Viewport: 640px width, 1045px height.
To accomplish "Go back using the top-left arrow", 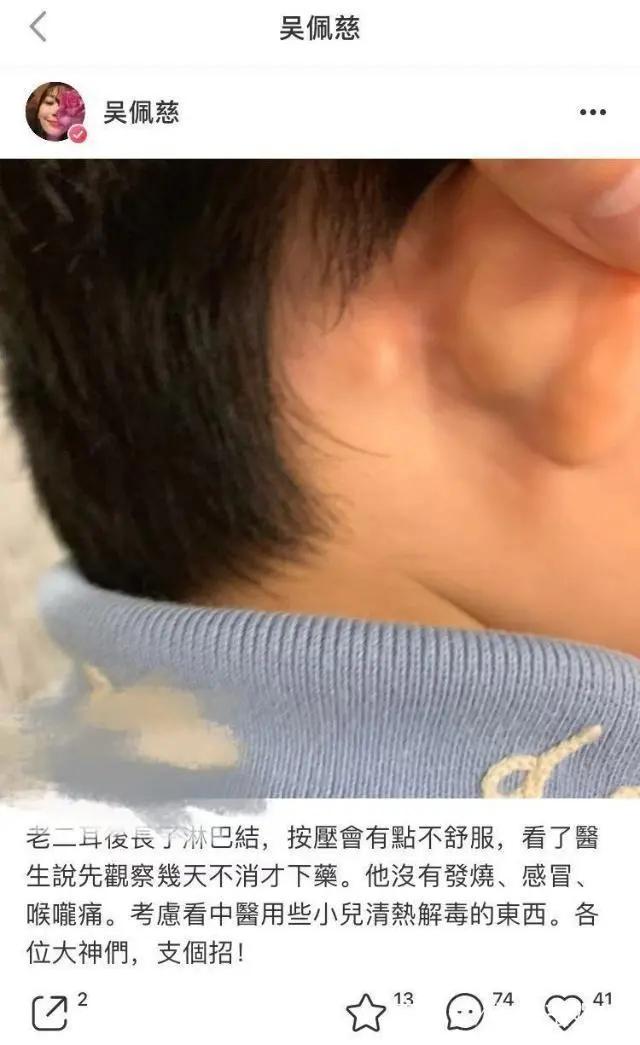I will (39, 27).
